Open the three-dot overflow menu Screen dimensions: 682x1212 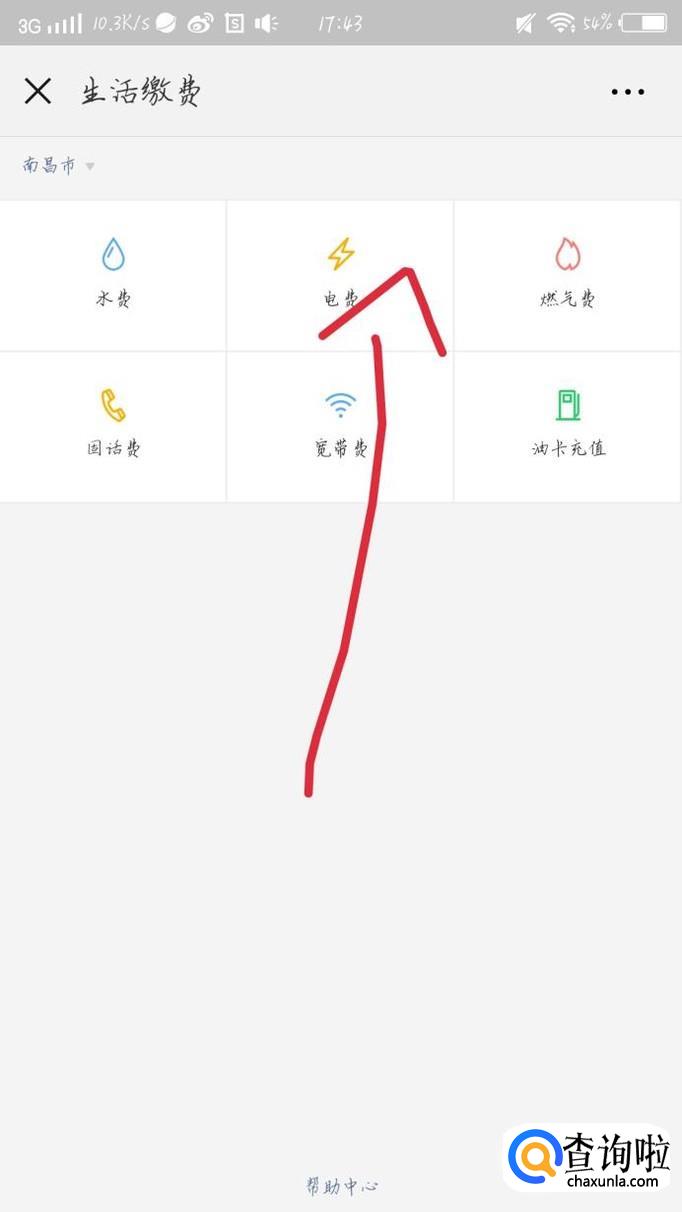coord(628,92)
